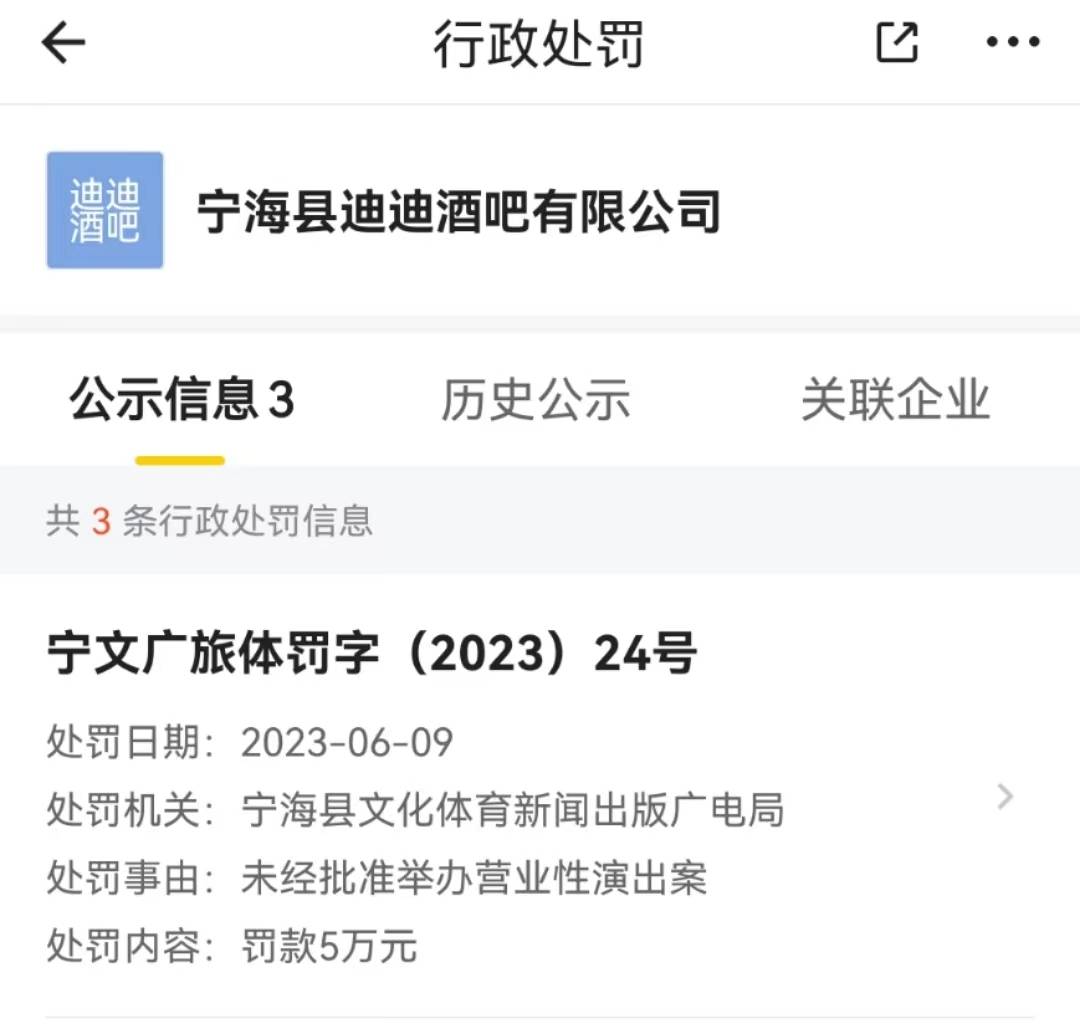Open the three-dot overflow menu

pyautogui.click(x=1012, y=43)
